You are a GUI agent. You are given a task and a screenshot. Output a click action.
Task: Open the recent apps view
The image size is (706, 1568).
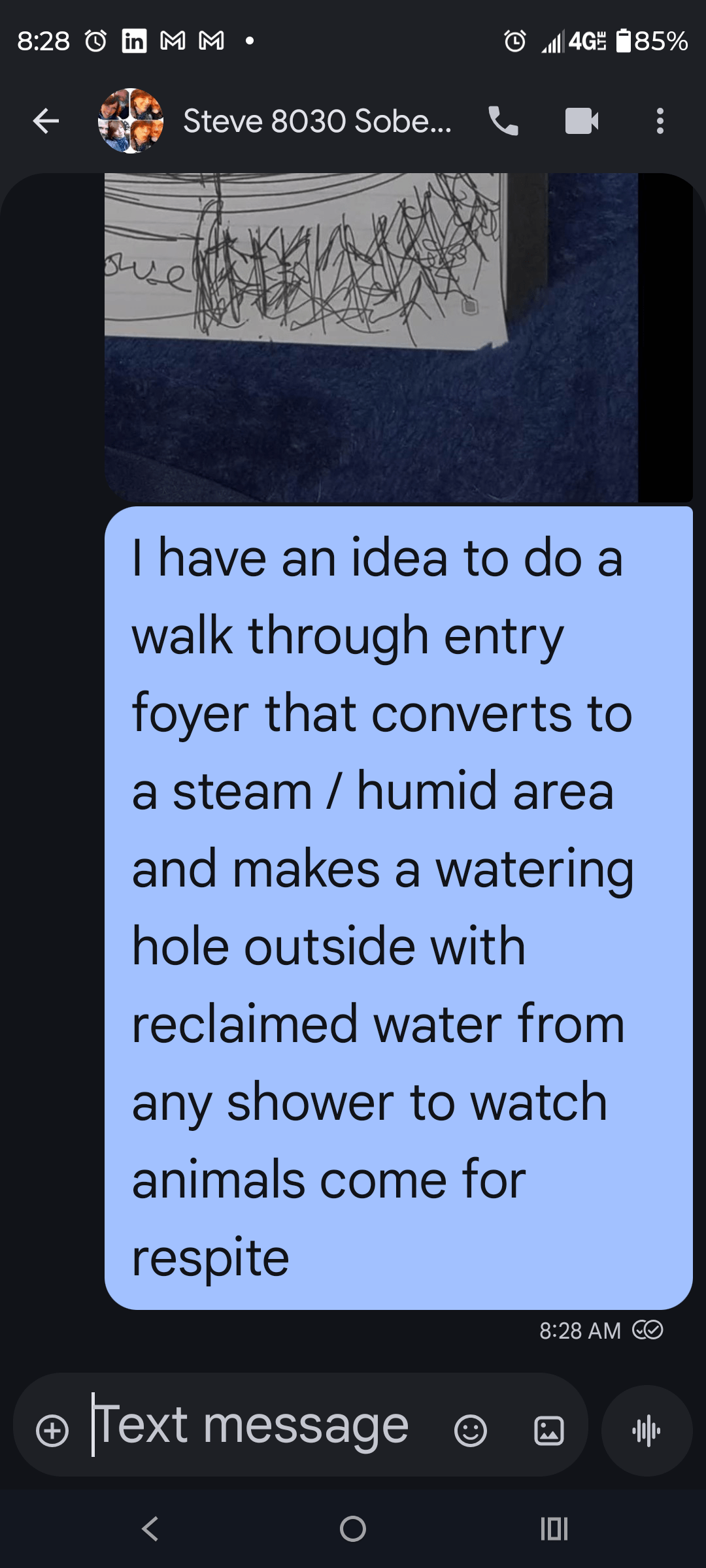pos(554,1529)
